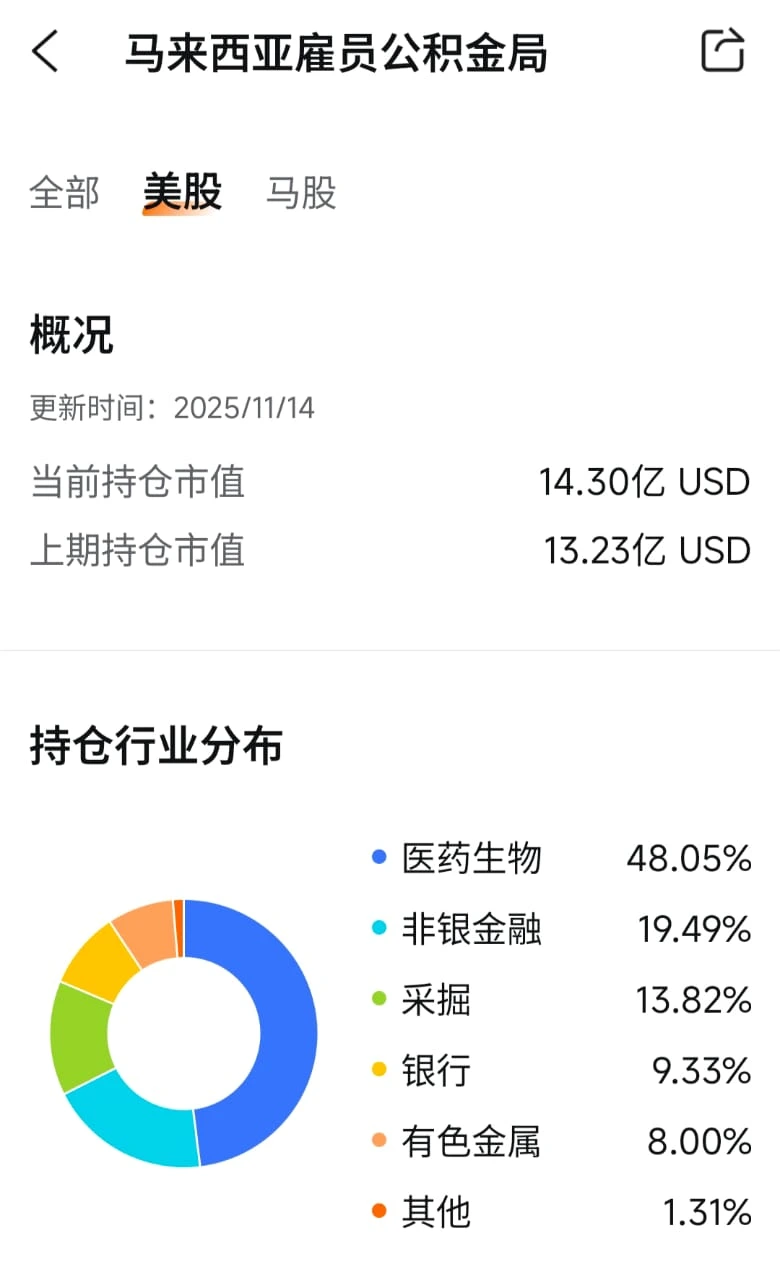Tap the 48.05% percentage value
Screen dimensions: 780x1280
click(689, 857)
